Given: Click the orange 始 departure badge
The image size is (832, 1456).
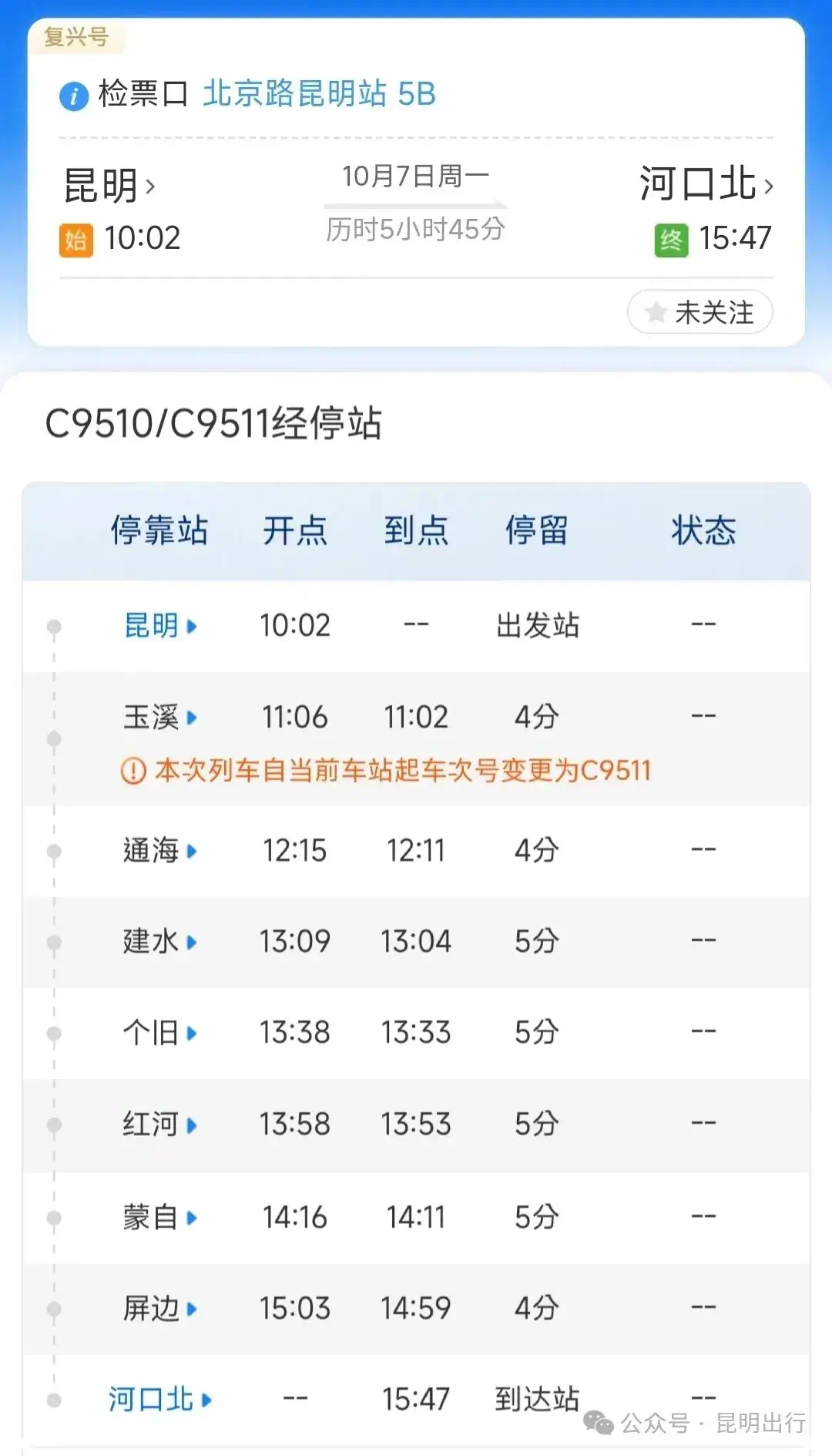Looking at the screenshot, I should click(x=74, y=238).
